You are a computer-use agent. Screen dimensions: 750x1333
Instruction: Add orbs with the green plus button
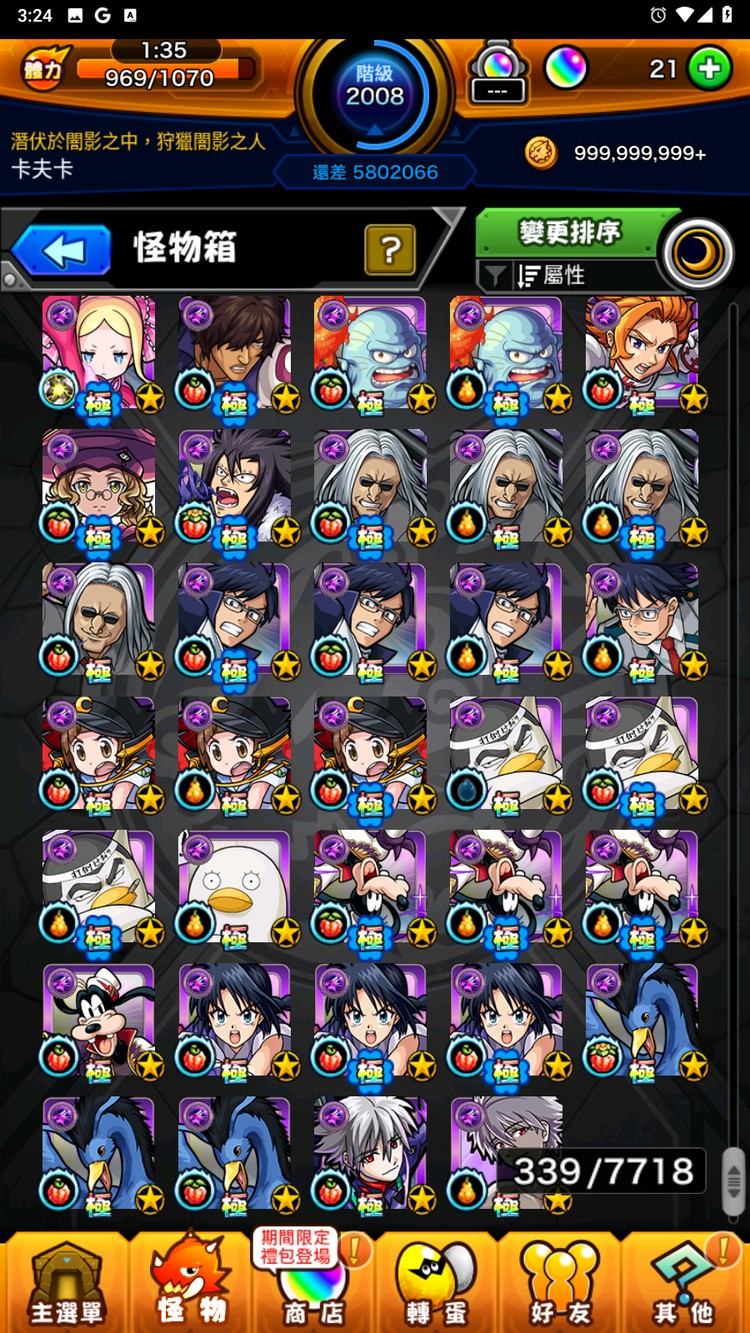(709, 69)
